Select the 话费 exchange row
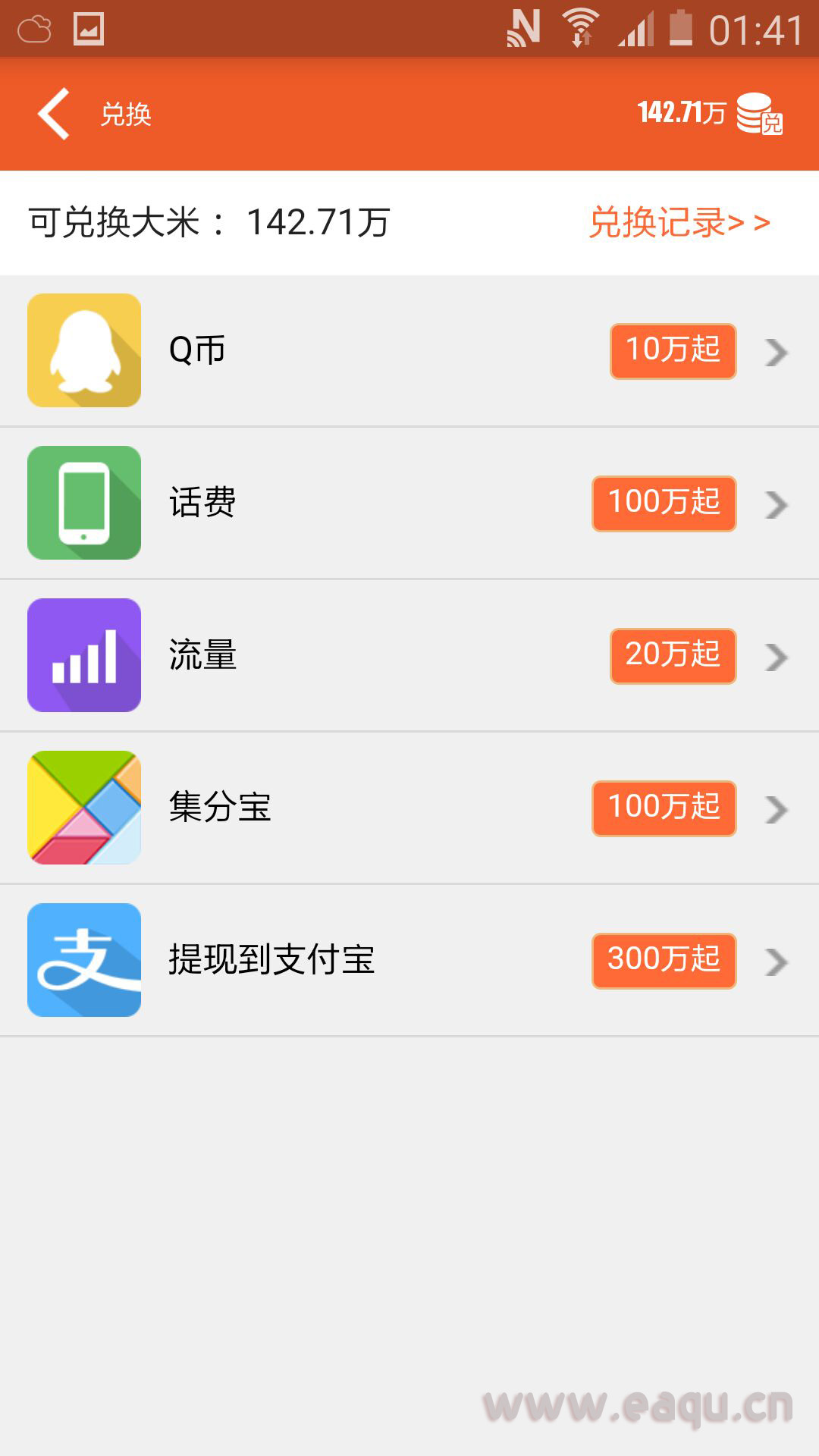 tap(409, 503)
